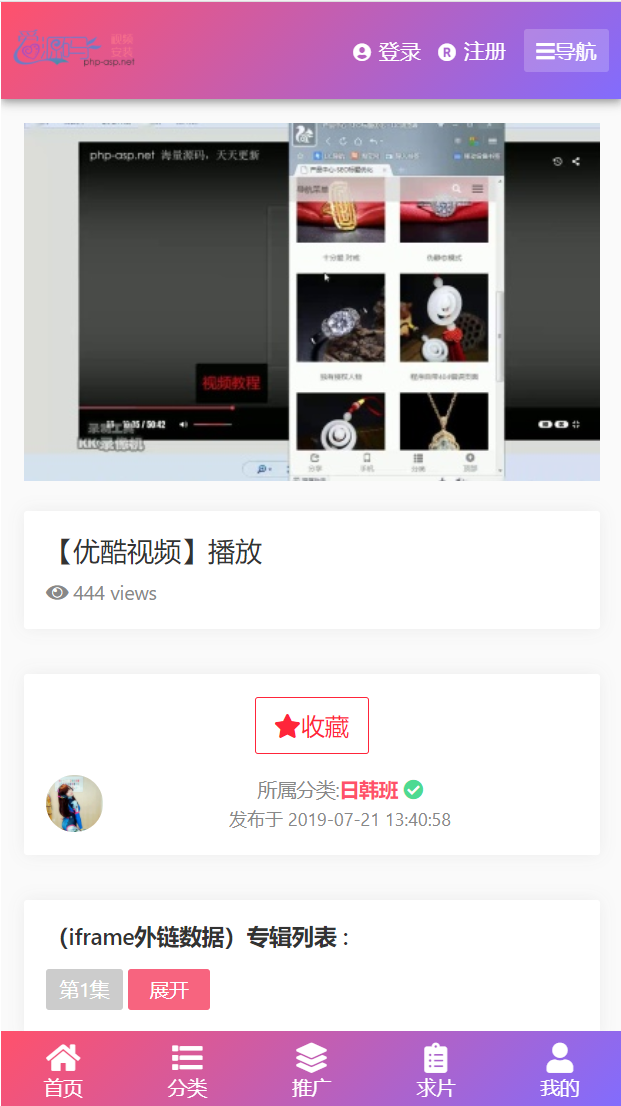Select episode 第1集
This screenshot has width=621, height=1106.
[x=85, y=990]
